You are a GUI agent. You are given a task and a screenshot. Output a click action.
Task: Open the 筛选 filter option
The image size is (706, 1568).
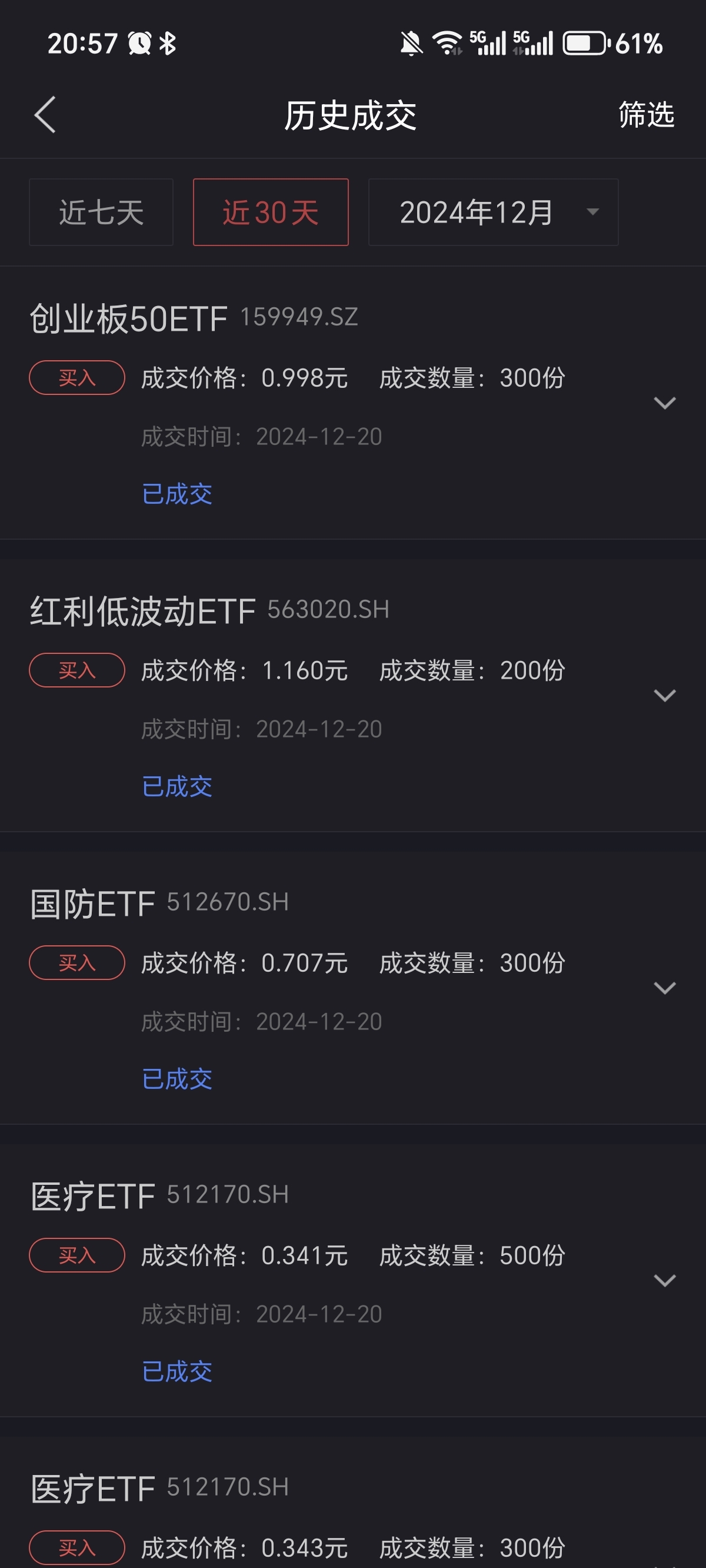click(647, 114)
